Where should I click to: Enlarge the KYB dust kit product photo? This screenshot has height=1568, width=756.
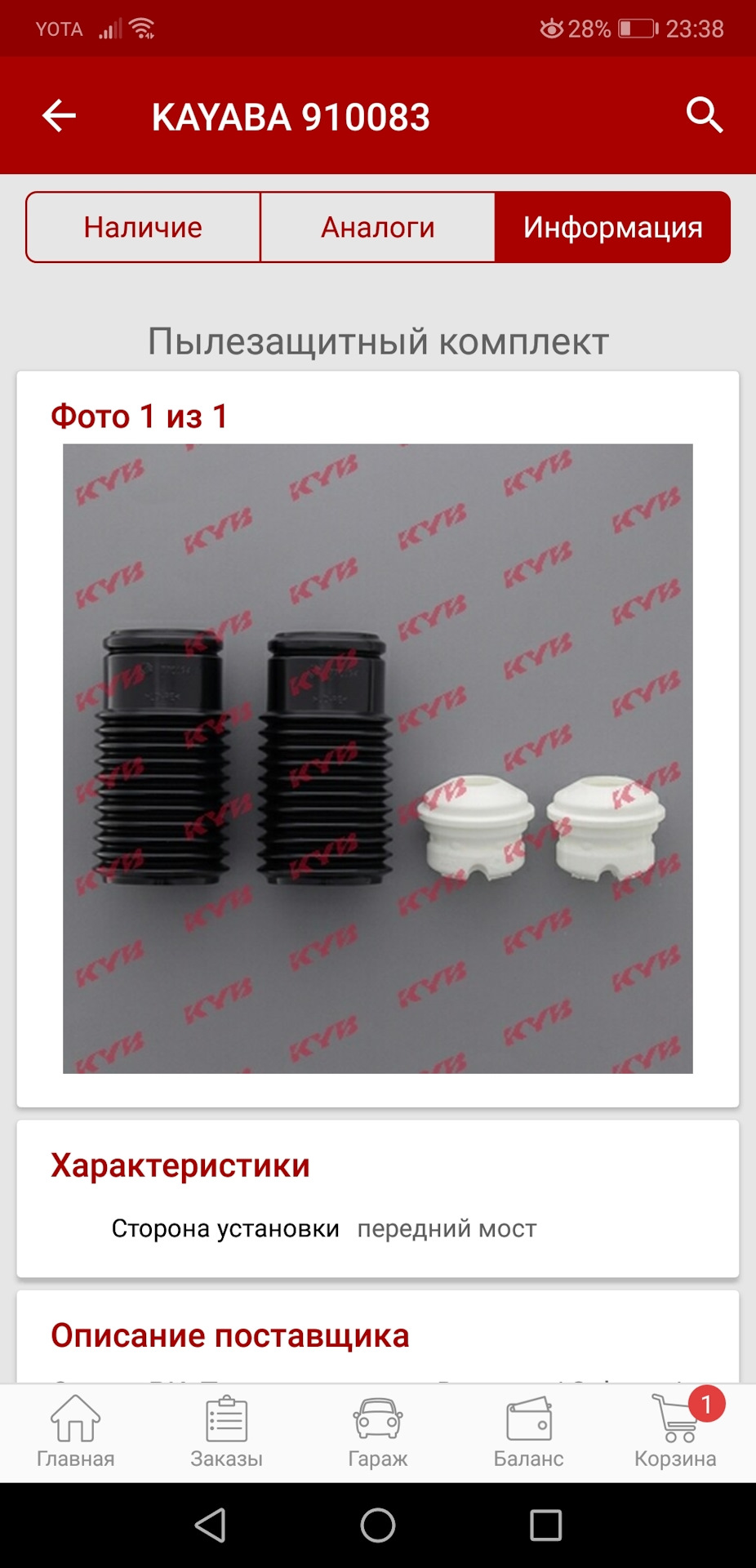click(378, 758)
